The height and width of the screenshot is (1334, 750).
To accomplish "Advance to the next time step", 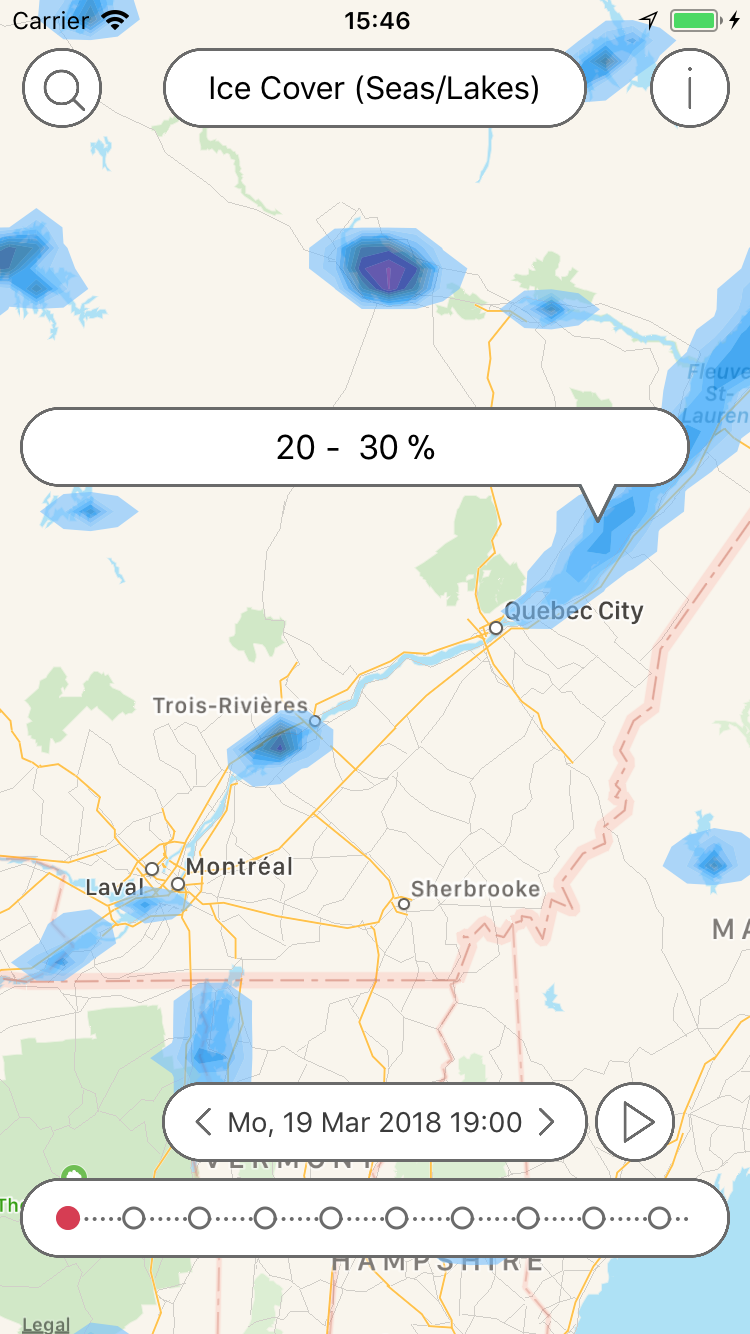I will [546, 1122].
